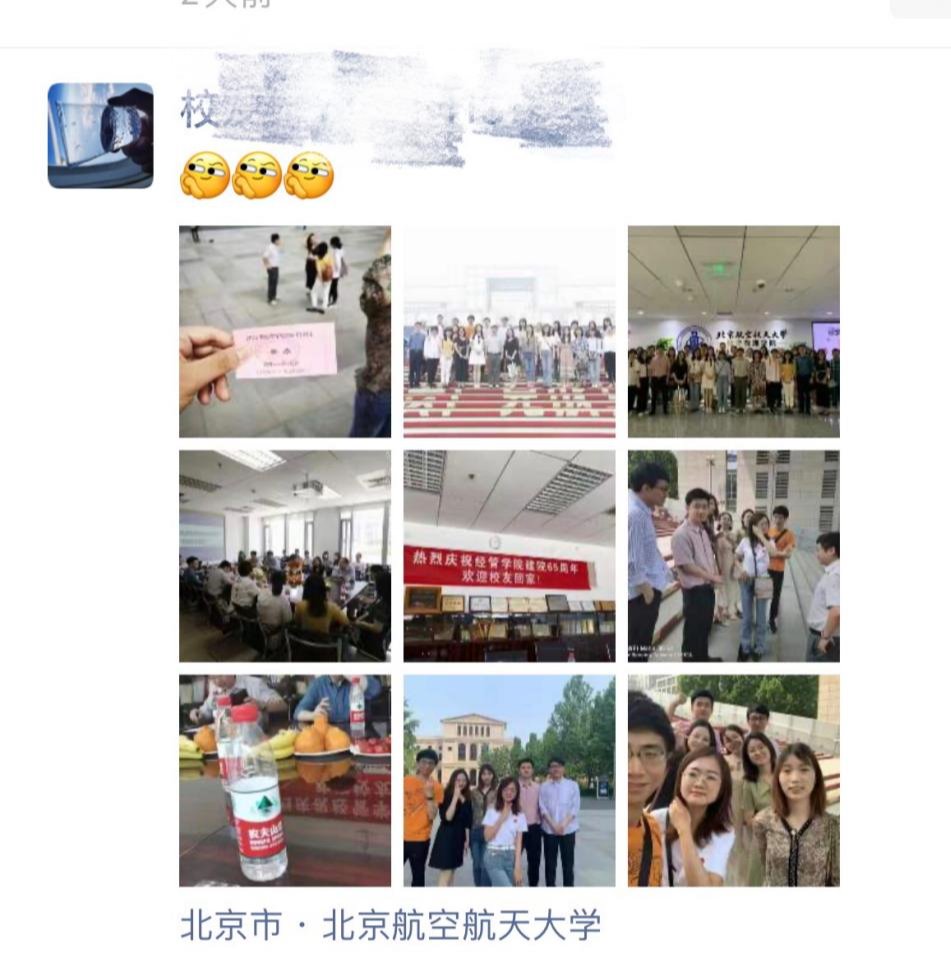The image size is (951, 955).
Task: Open the photo of the pink ticket
Action: pyautogui.click(x=285, y=331)
